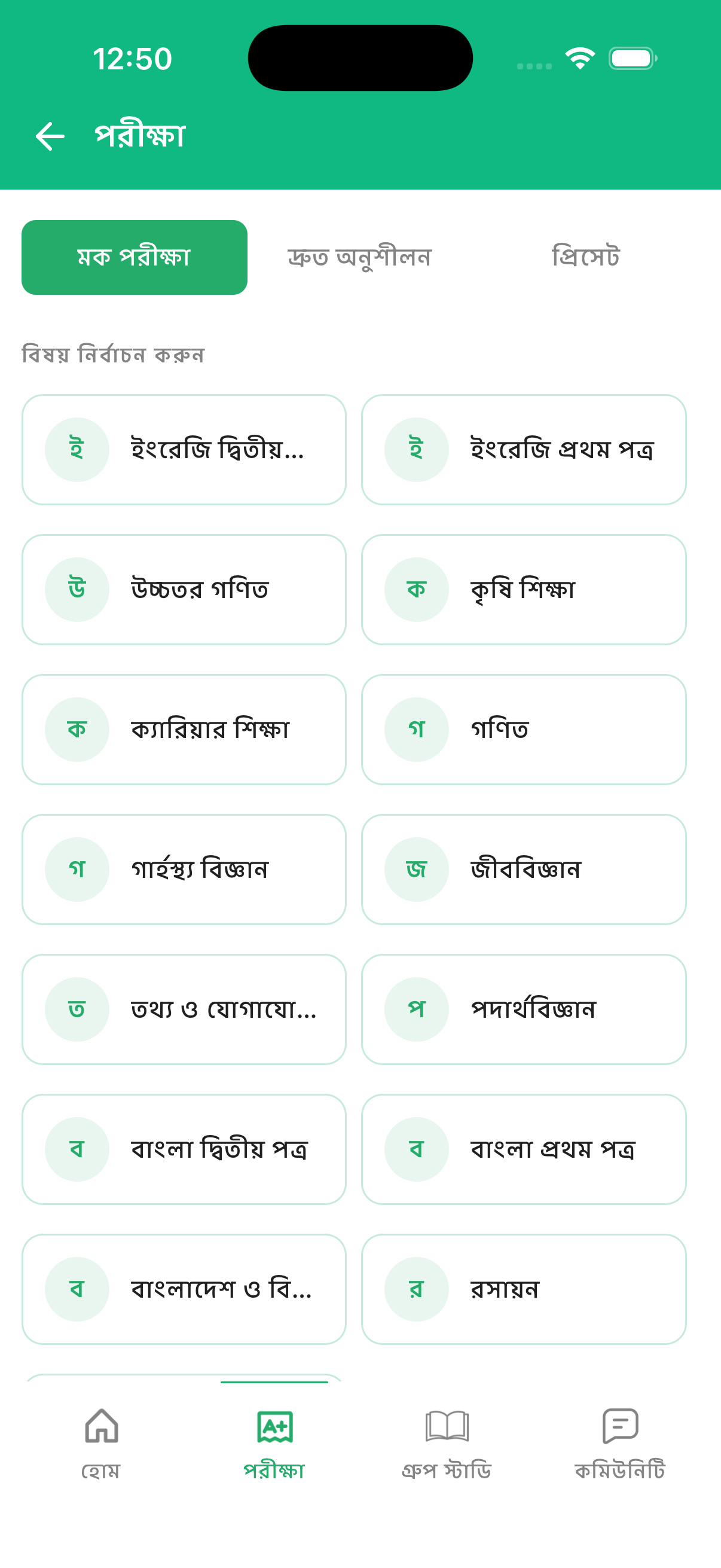Image resolution: width=721 pixels, height=1568 pixels.
Task: Choose গার্হস্থ্য বিজ্ঞান subject
Action: (x=184, y=870)
